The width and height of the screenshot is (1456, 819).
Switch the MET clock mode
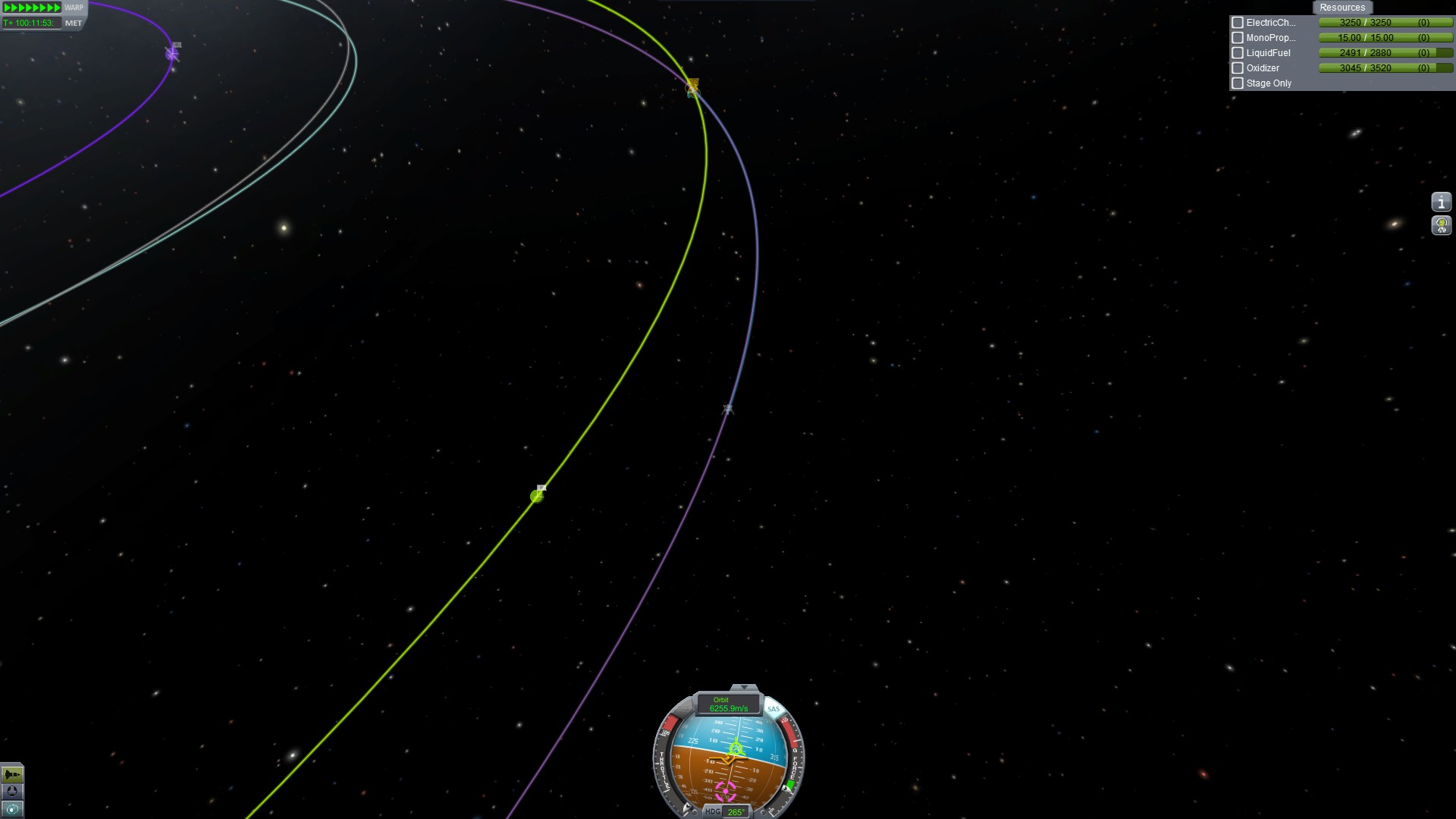(74, 23)
